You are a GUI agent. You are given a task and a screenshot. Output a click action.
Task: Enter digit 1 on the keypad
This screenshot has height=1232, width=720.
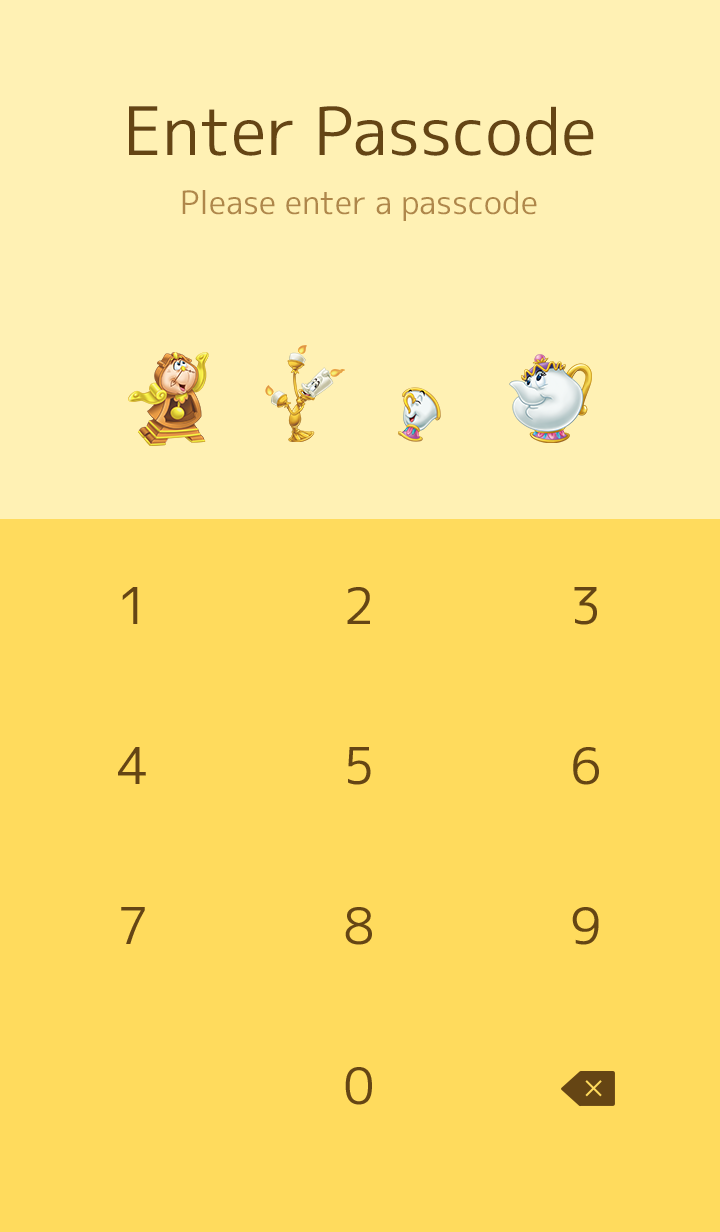(132, 607)
